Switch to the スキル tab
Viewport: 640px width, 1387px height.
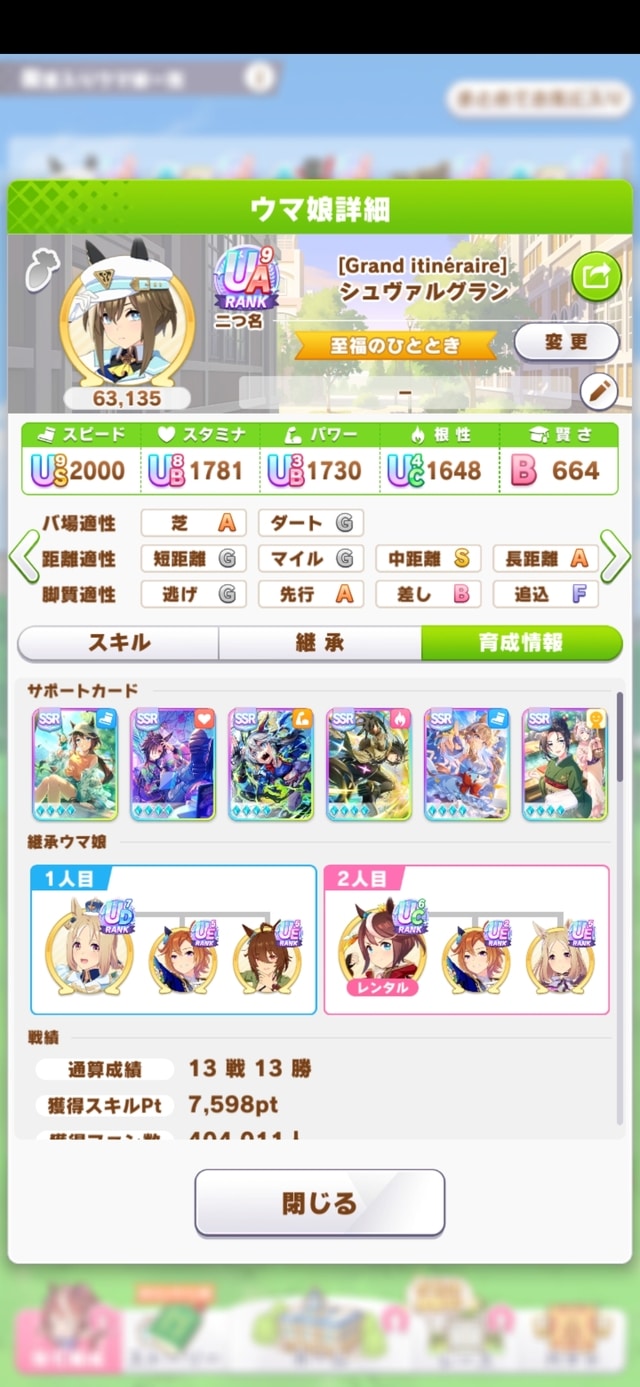pyautogui.click(x=119, y=643)
